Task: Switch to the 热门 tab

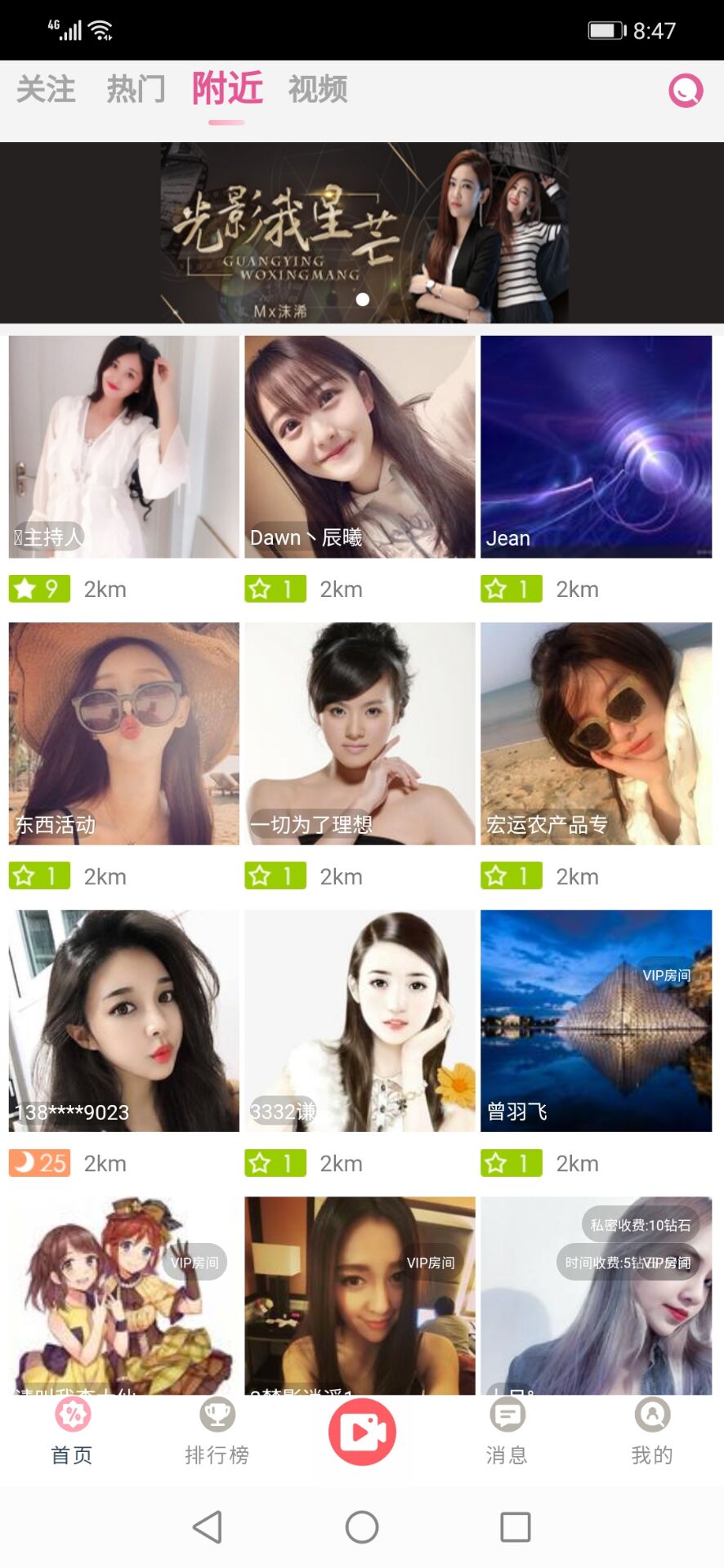Action: click(136, 89)
